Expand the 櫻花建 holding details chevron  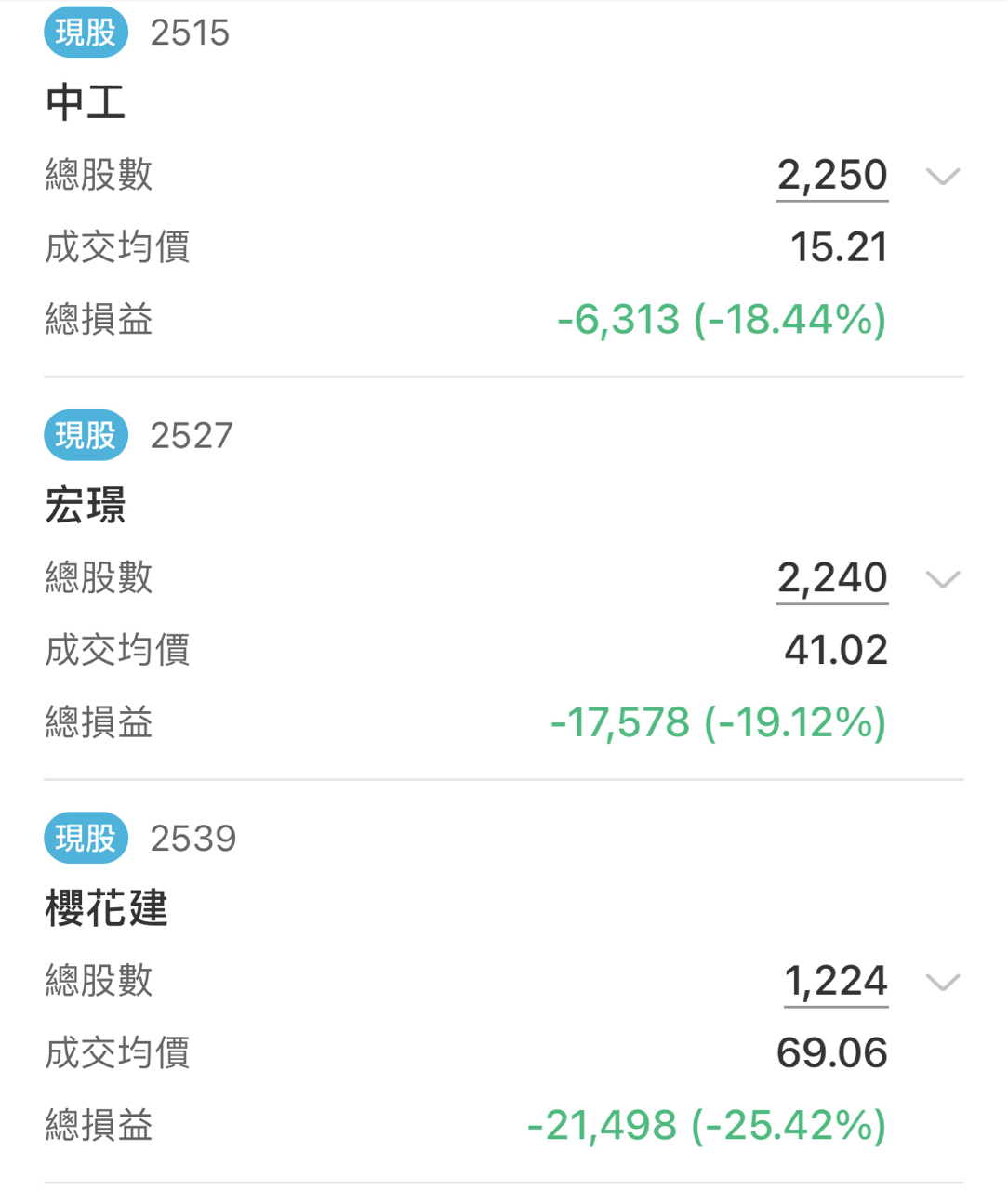(943, 982)
